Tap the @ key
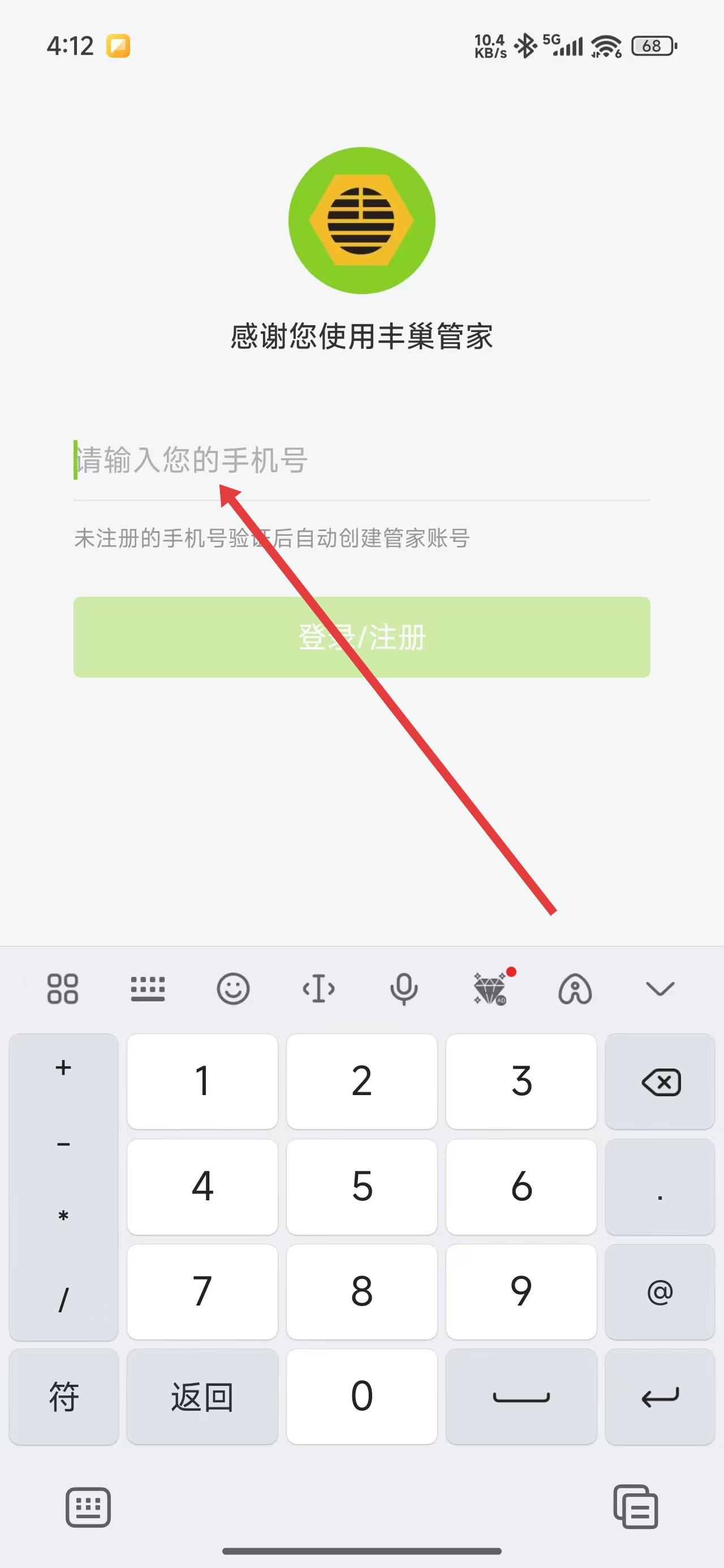Image resolution: width=724 pixels, height=1568 pixels. click(x=660, y=1291)
